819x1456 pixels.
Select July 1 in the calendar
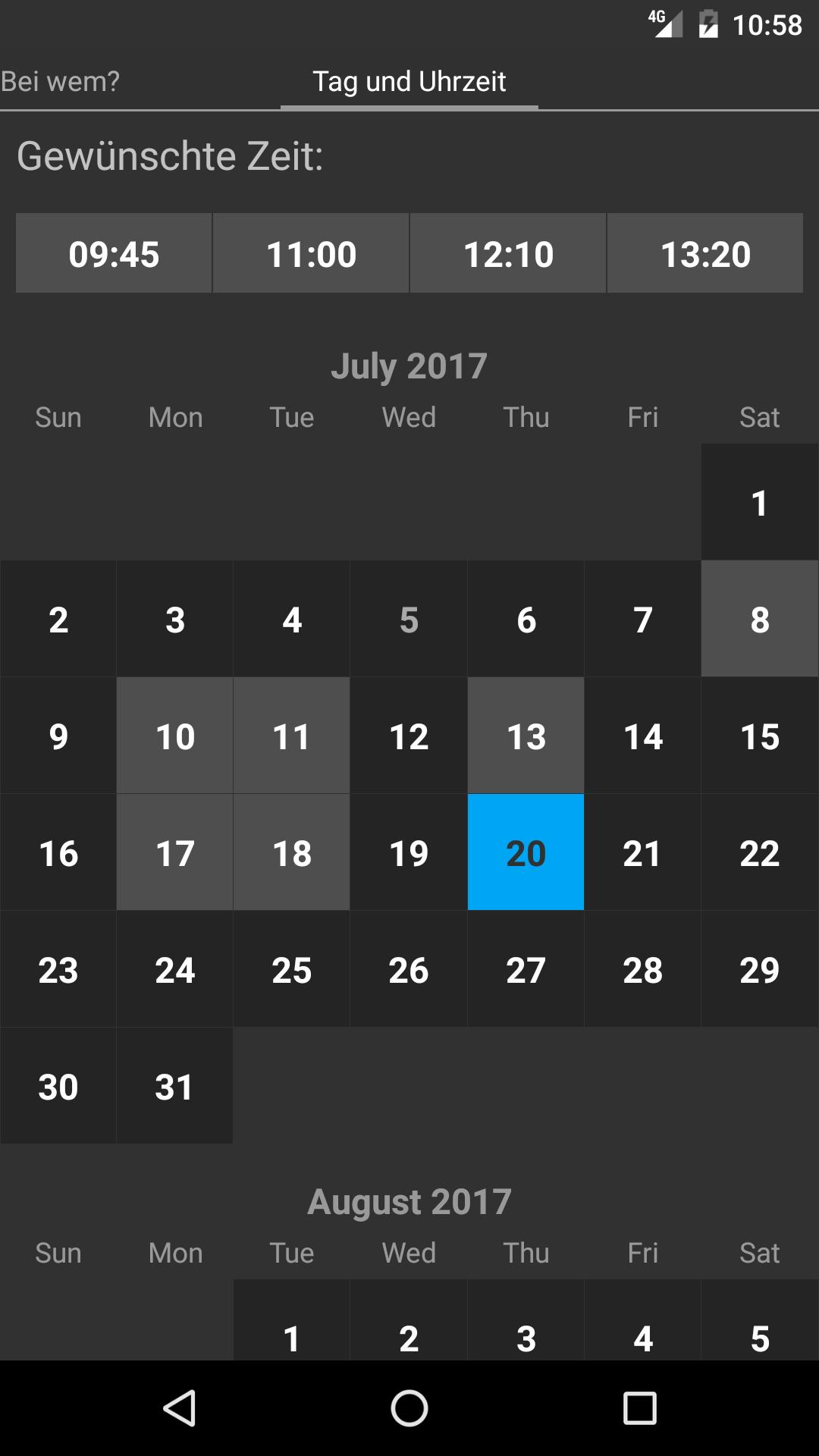click(x=759, y=503)
